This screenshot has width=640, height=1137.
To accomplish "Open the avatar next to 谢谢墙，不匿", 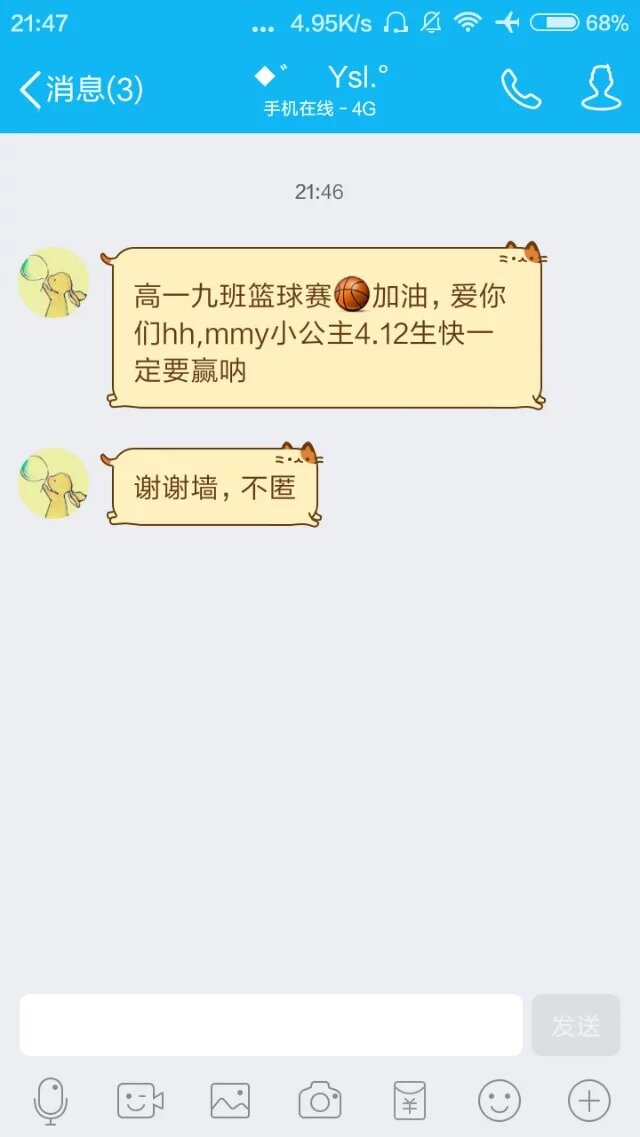I will pyautogui.click(x=53, y=483).
